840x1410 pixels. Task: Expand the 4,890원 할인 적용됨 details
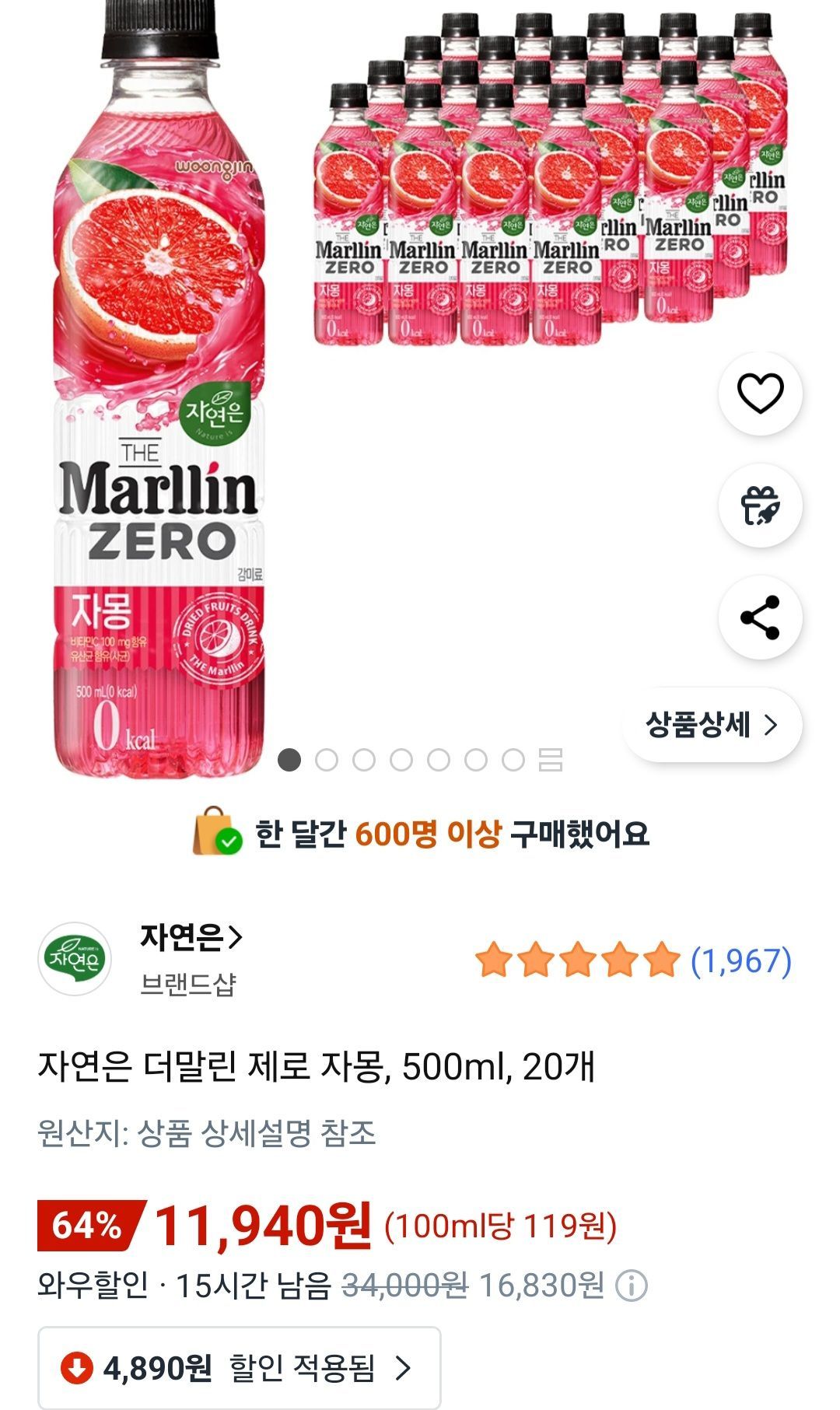240,1367
